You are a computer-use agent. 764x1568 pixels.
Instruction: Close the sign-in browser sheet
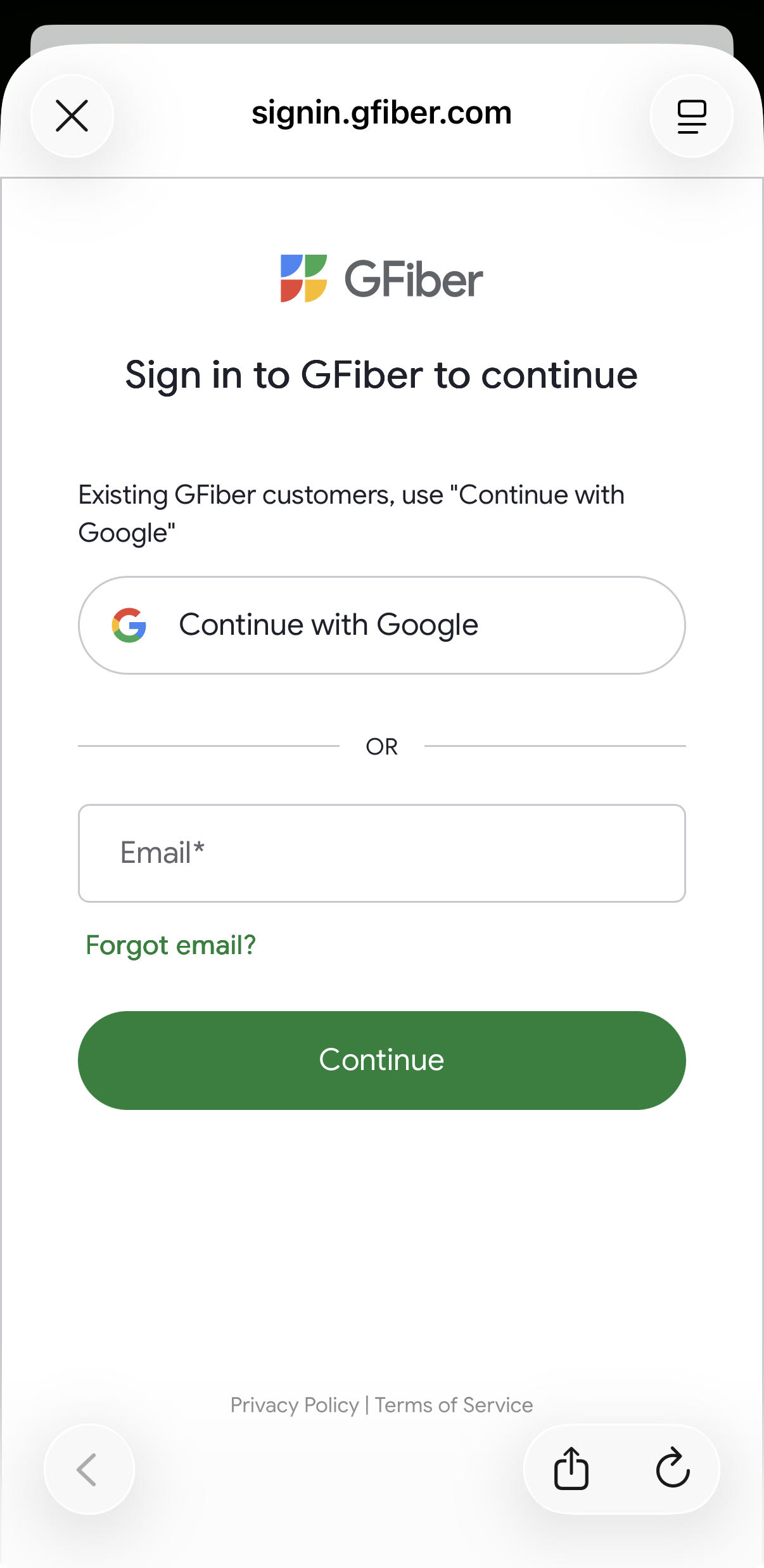tap(72, 116)
